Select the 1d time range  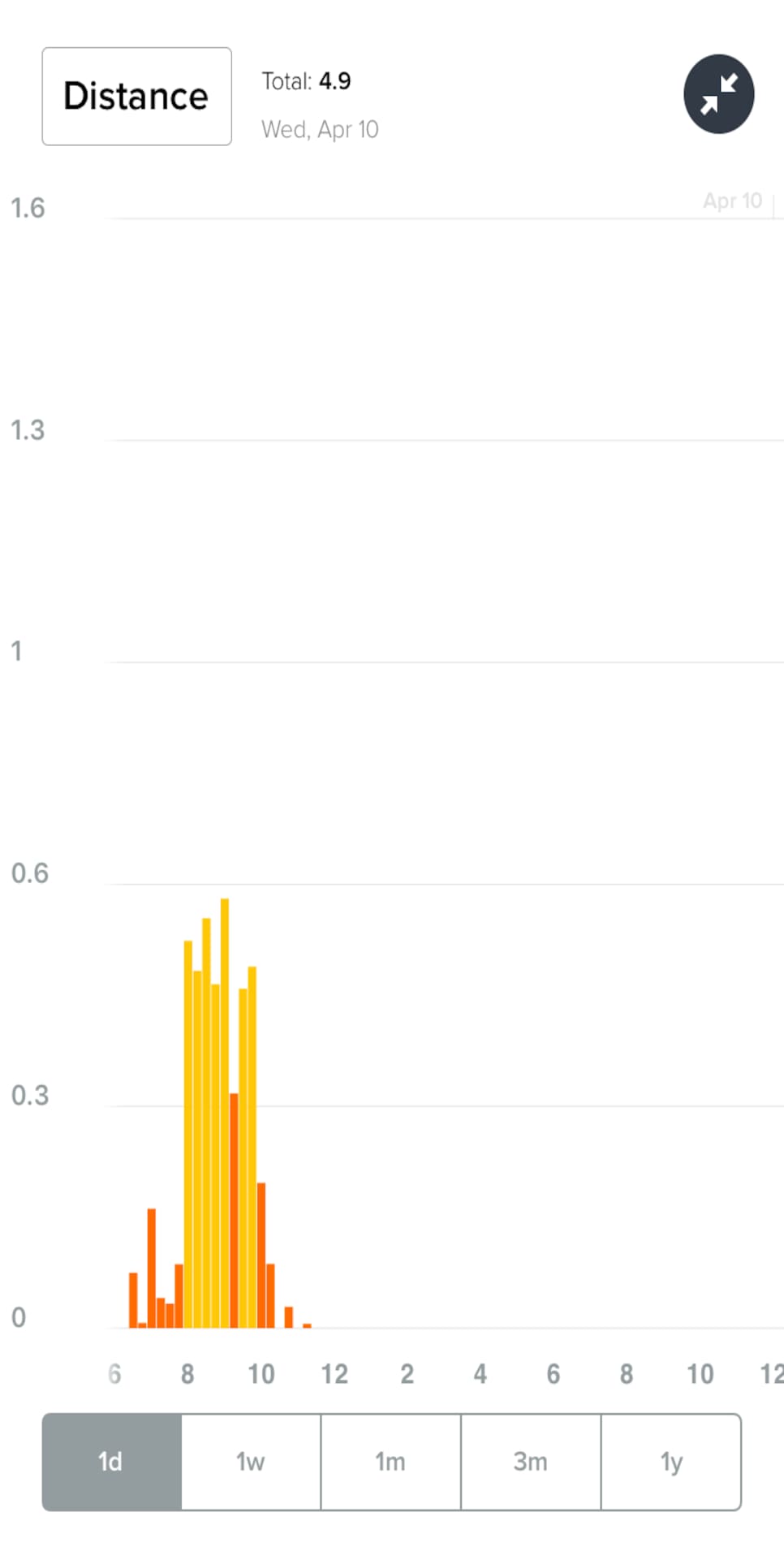coord(112,1462)
